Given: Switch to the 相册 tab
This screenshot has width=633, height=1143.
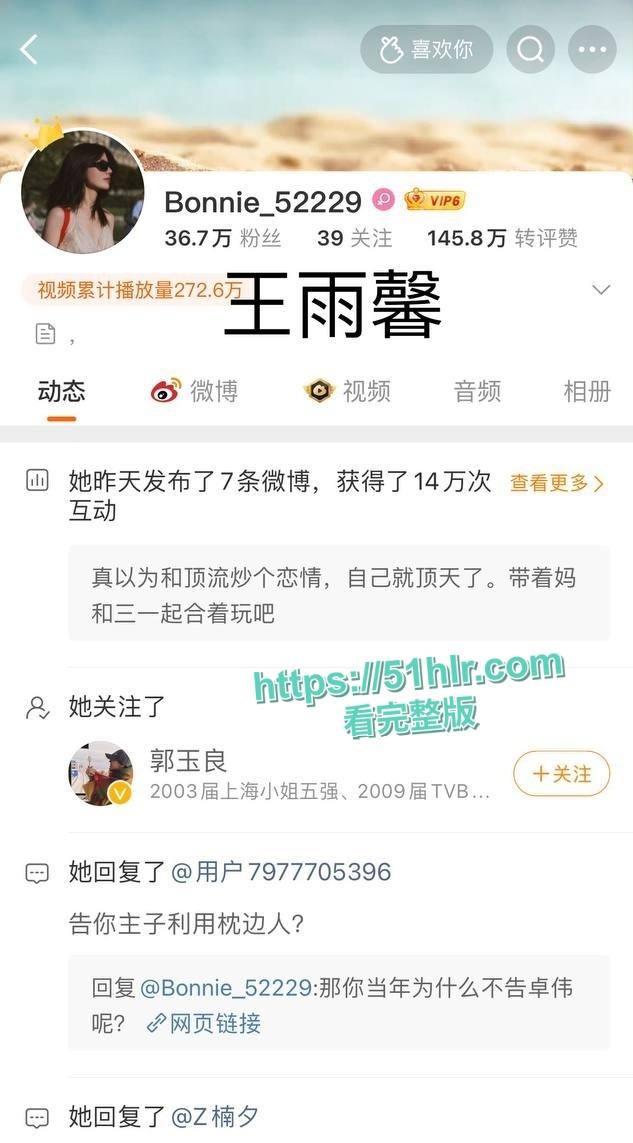Looking at the screenshot, I should 587,391.
